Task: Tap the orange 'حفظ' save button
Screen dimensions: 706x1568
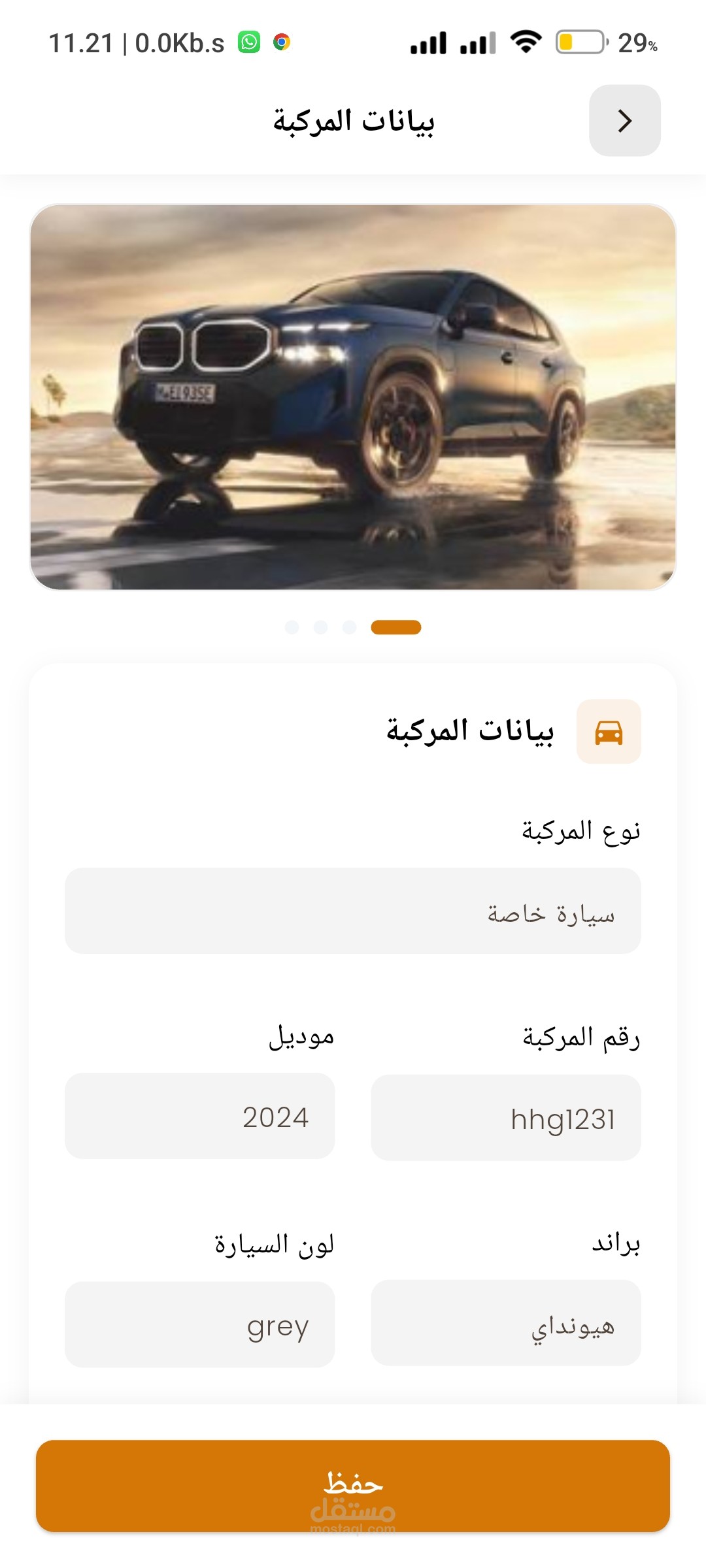Action: 353,1486
